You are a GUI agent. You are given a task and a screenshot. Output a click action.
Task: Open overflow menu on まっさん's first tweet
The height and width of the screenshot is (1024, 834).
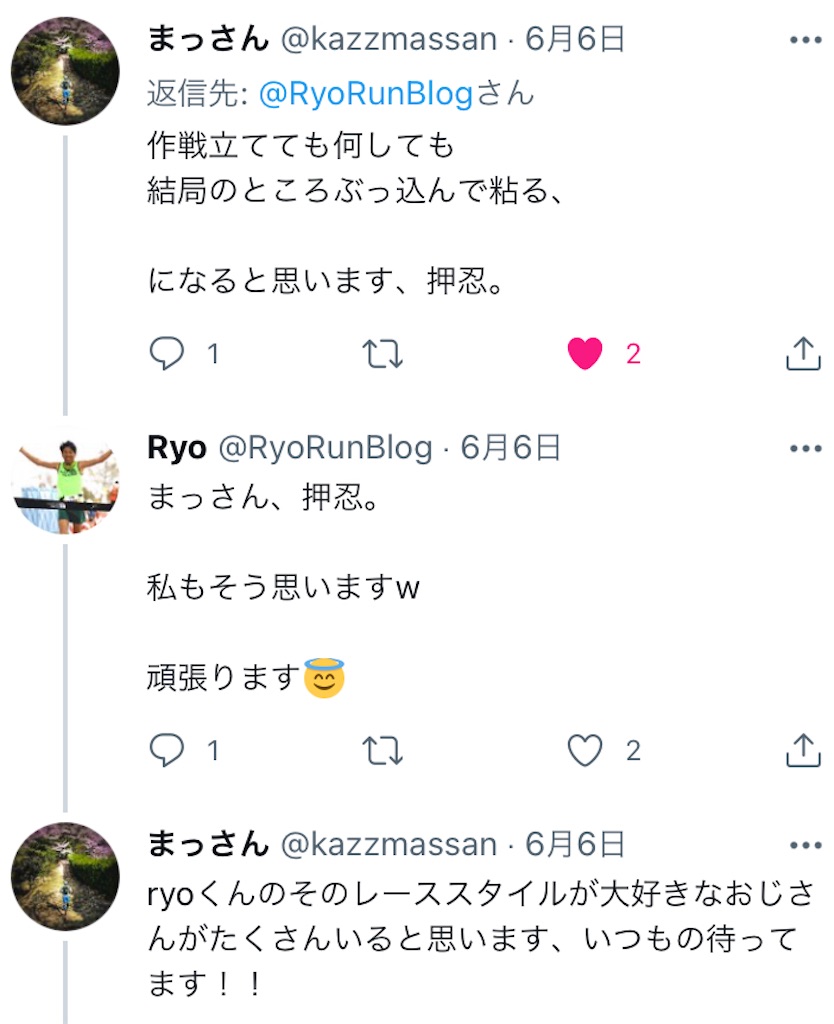click(x=805, y=40)
